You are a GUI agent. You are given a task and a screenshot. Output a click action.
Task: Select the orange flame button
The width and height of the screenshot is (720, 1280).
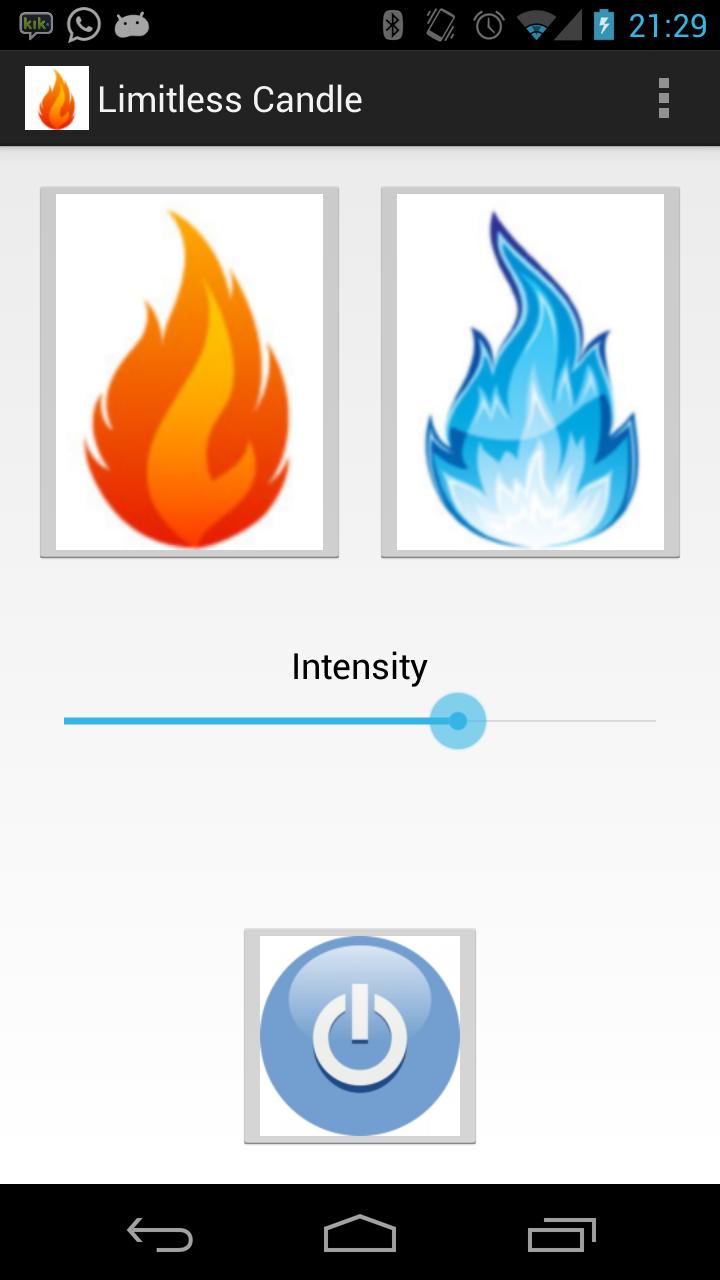189,372
